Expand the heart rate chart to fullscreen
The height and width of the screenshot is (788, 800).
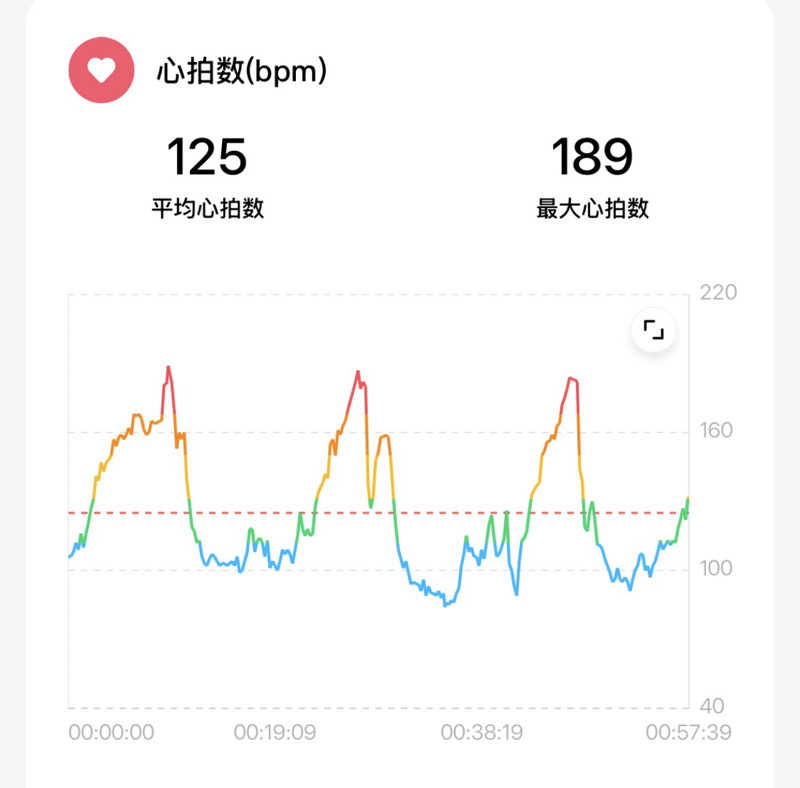tap(654, 331)
